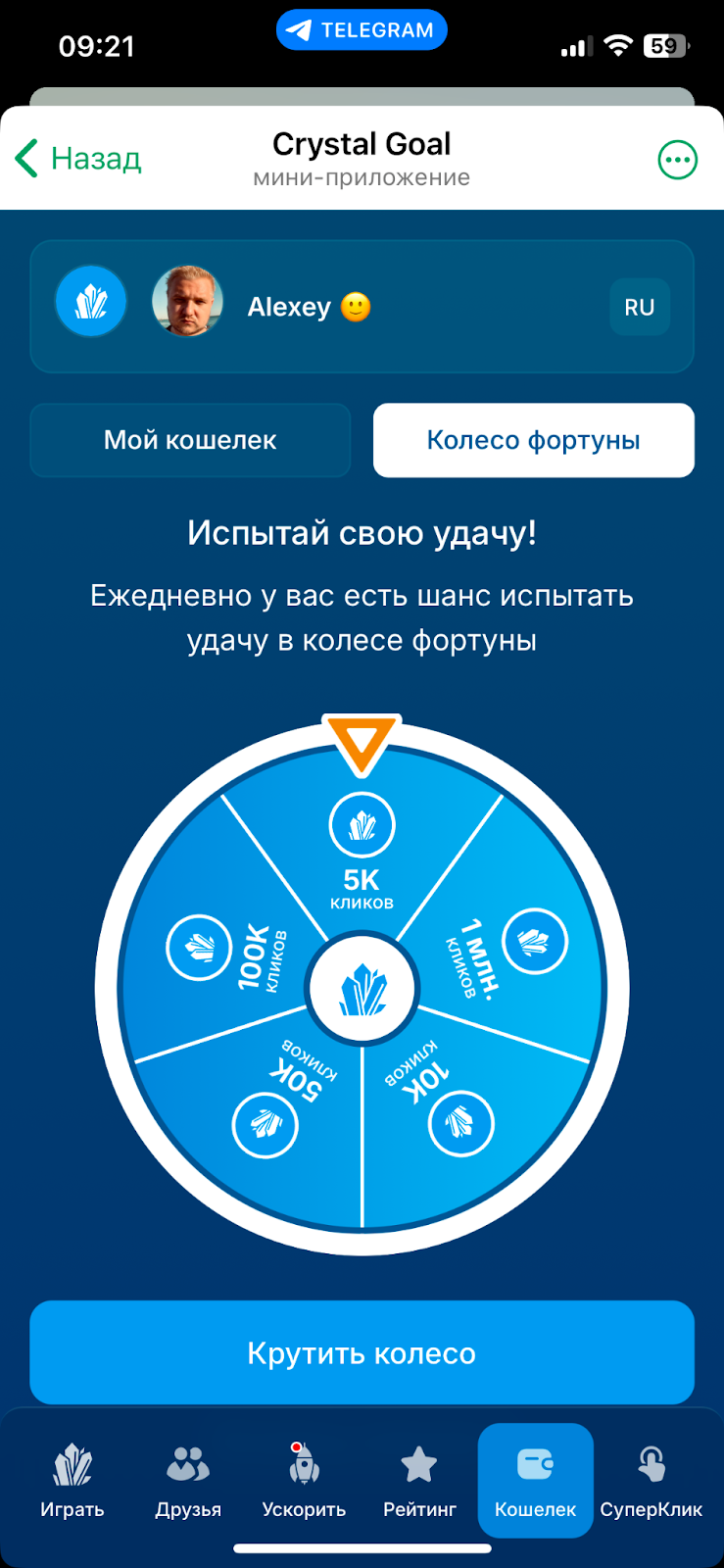
Task: Open the three-dot overflow menu
Action: [x=677, y=160]
